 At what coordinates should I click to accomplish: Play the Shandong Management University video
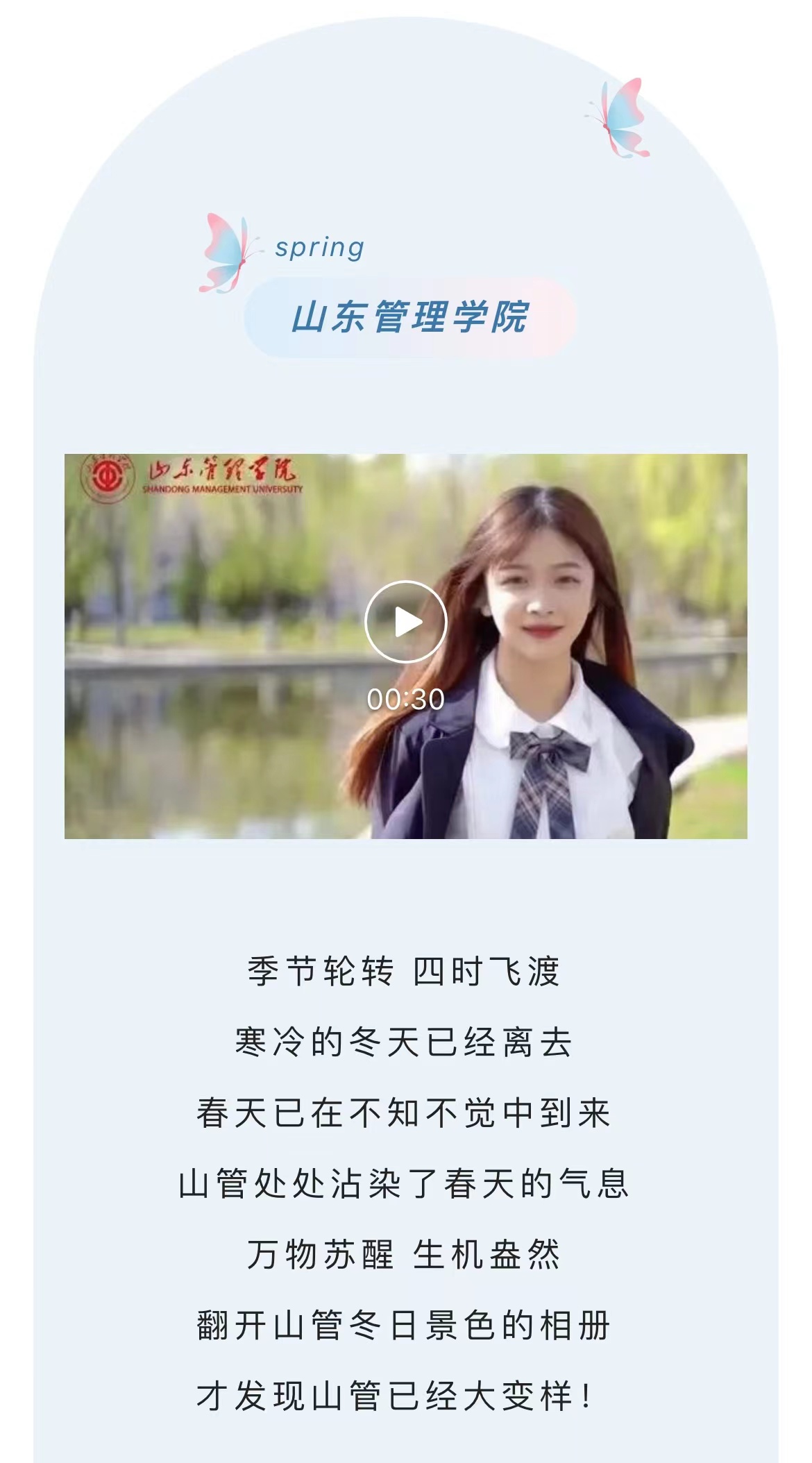pyautogui.click(x=405, y=621)
